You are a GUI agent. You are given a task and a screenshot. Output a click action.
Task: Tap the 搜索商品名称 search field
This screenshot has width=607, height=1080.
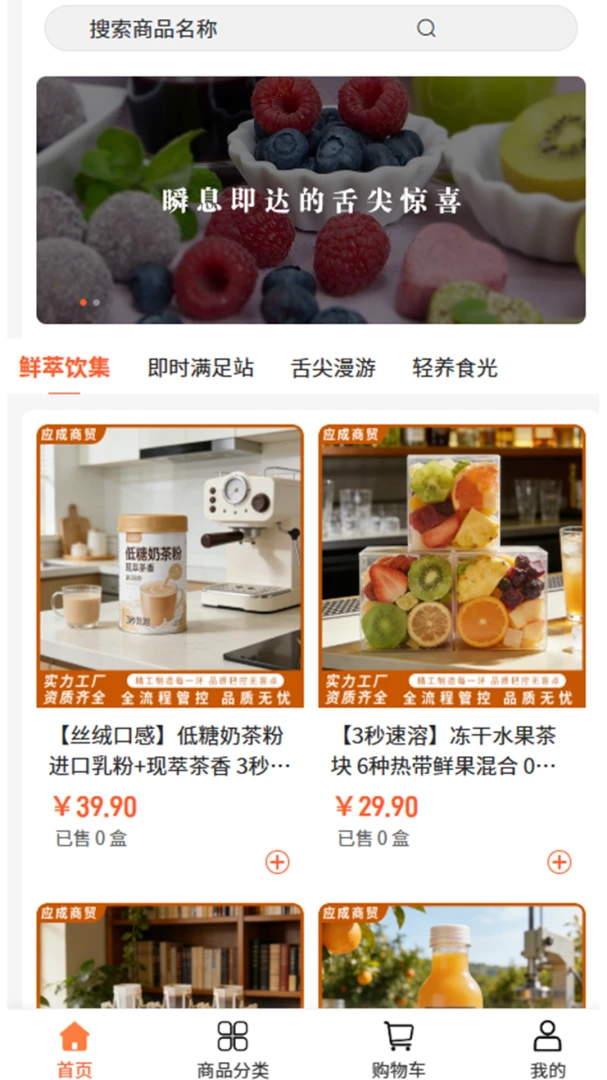click(x=311, y=28)
